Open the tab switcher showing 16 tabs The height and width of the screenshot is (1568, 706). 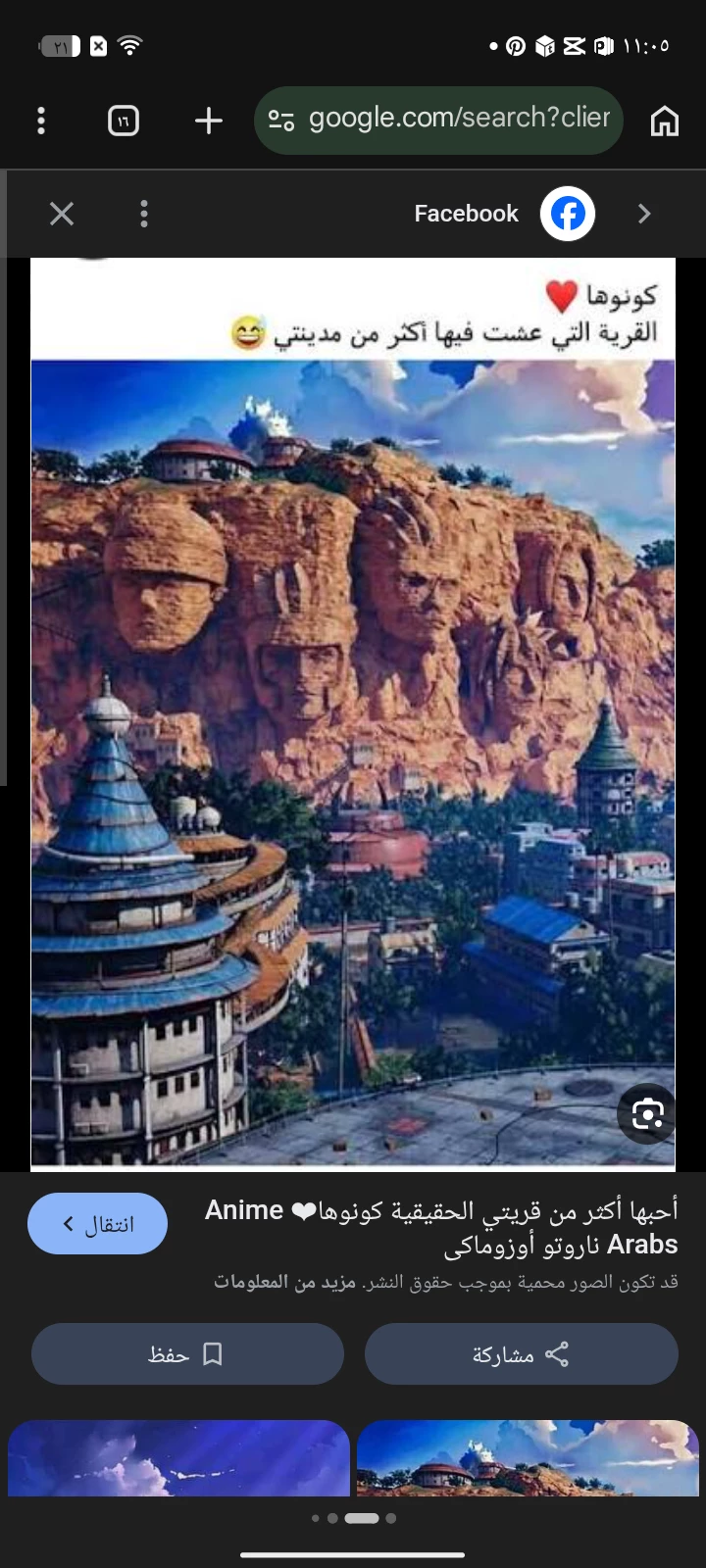[x=123, y=121]
